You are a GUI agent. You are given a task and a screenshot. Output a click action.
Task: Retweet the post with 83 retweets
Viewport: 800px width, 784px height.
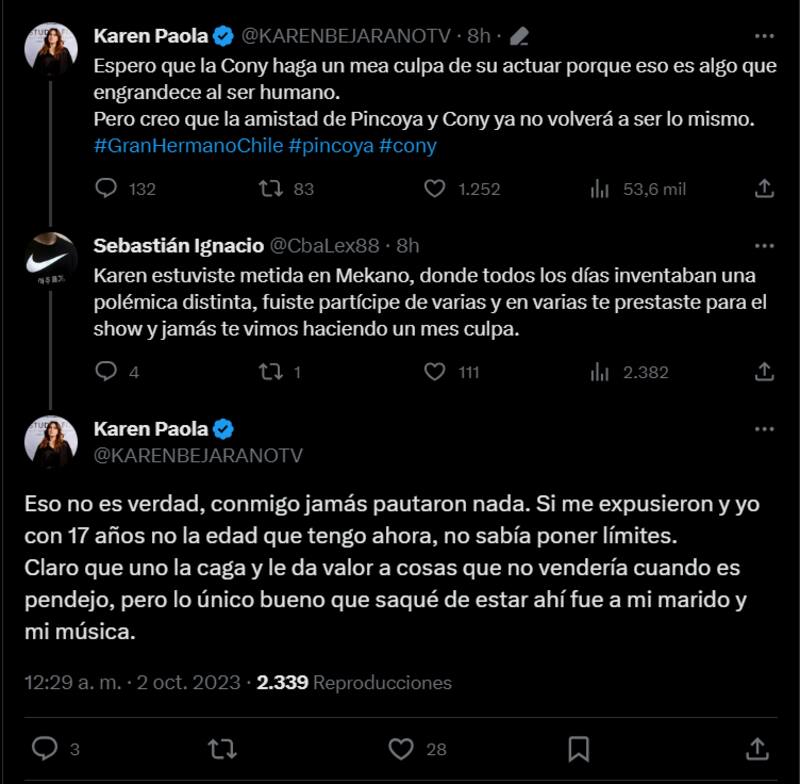pos(270,188)
